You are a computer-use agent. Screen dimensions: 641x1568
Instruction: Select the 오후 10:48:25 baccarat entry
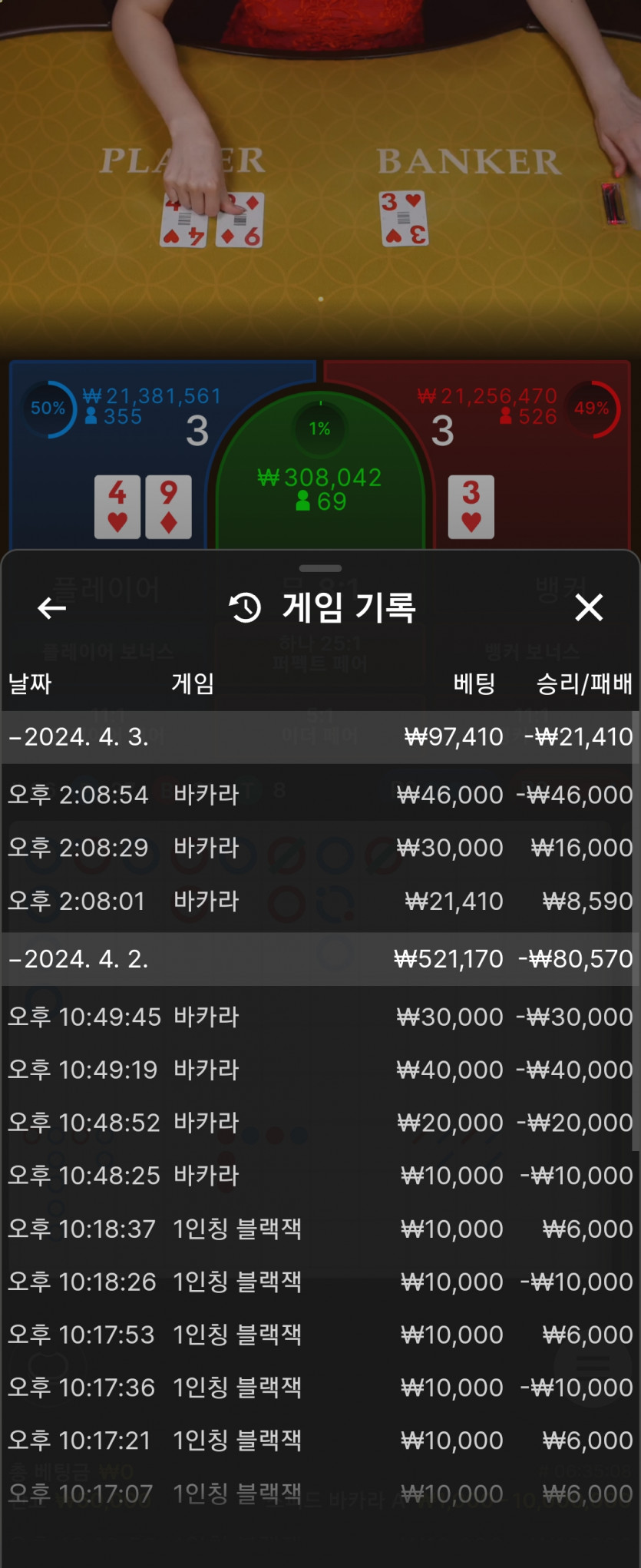(x=319, y=1176)
